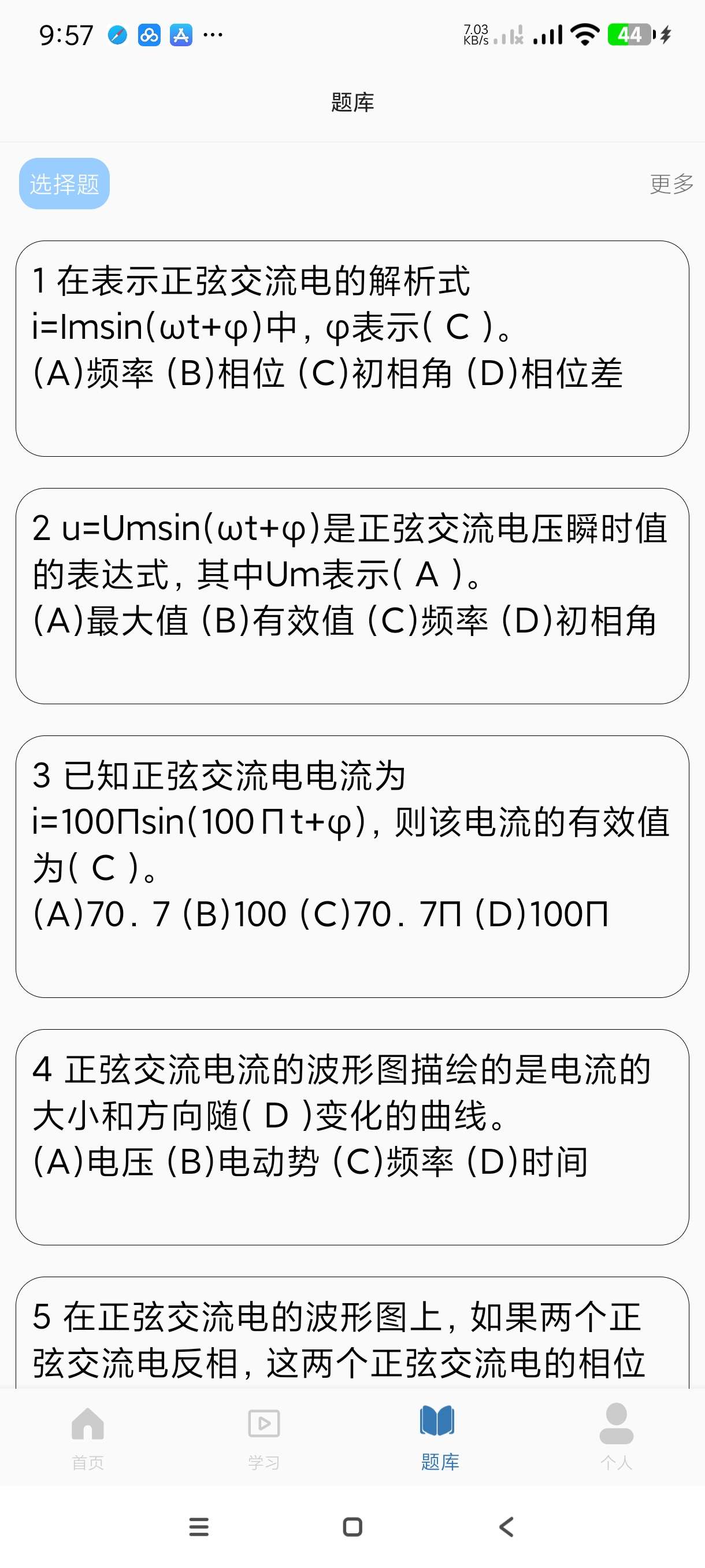Select the 选择题 chip
Image resolution: width=705 pixels, height=1568 pixels.
[65, 184]
